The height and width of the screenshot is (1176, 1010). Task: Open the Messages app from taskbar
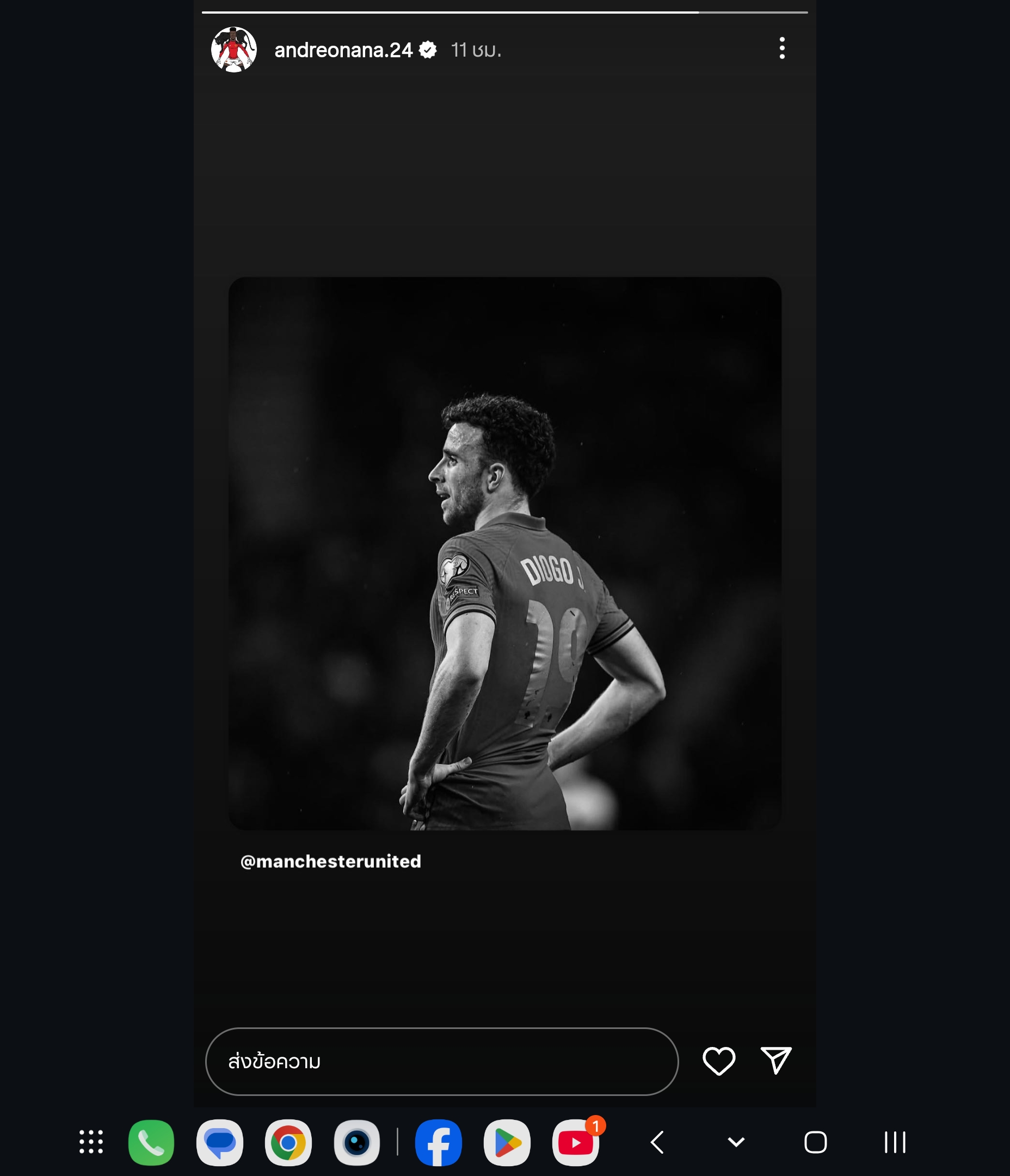(220, 1142)
